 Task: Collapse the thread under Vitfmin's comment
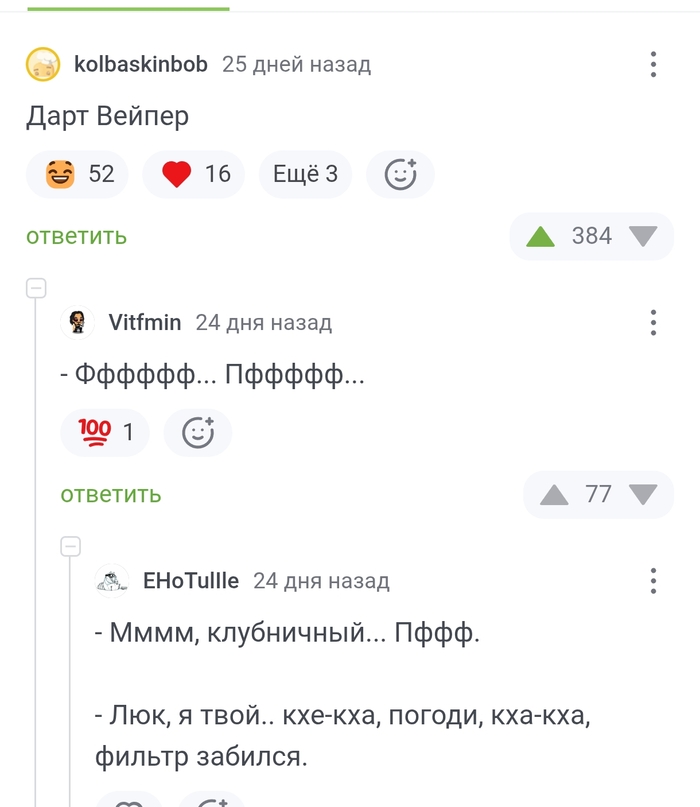(x=70, y=547)
